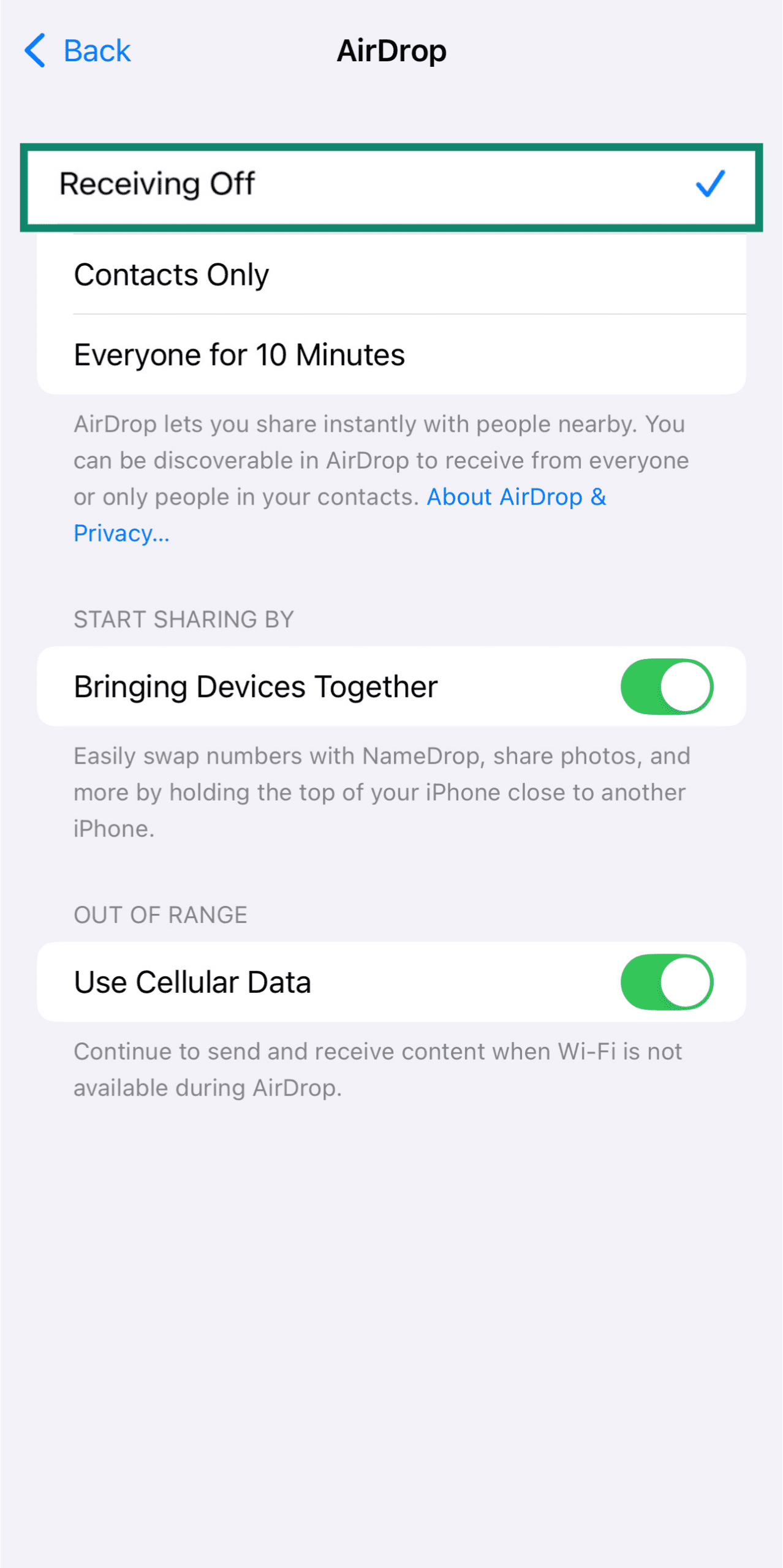Open the About AirDrop & Privacy link
Screen dimensions: 783x1568
click(x=516, y=497)
